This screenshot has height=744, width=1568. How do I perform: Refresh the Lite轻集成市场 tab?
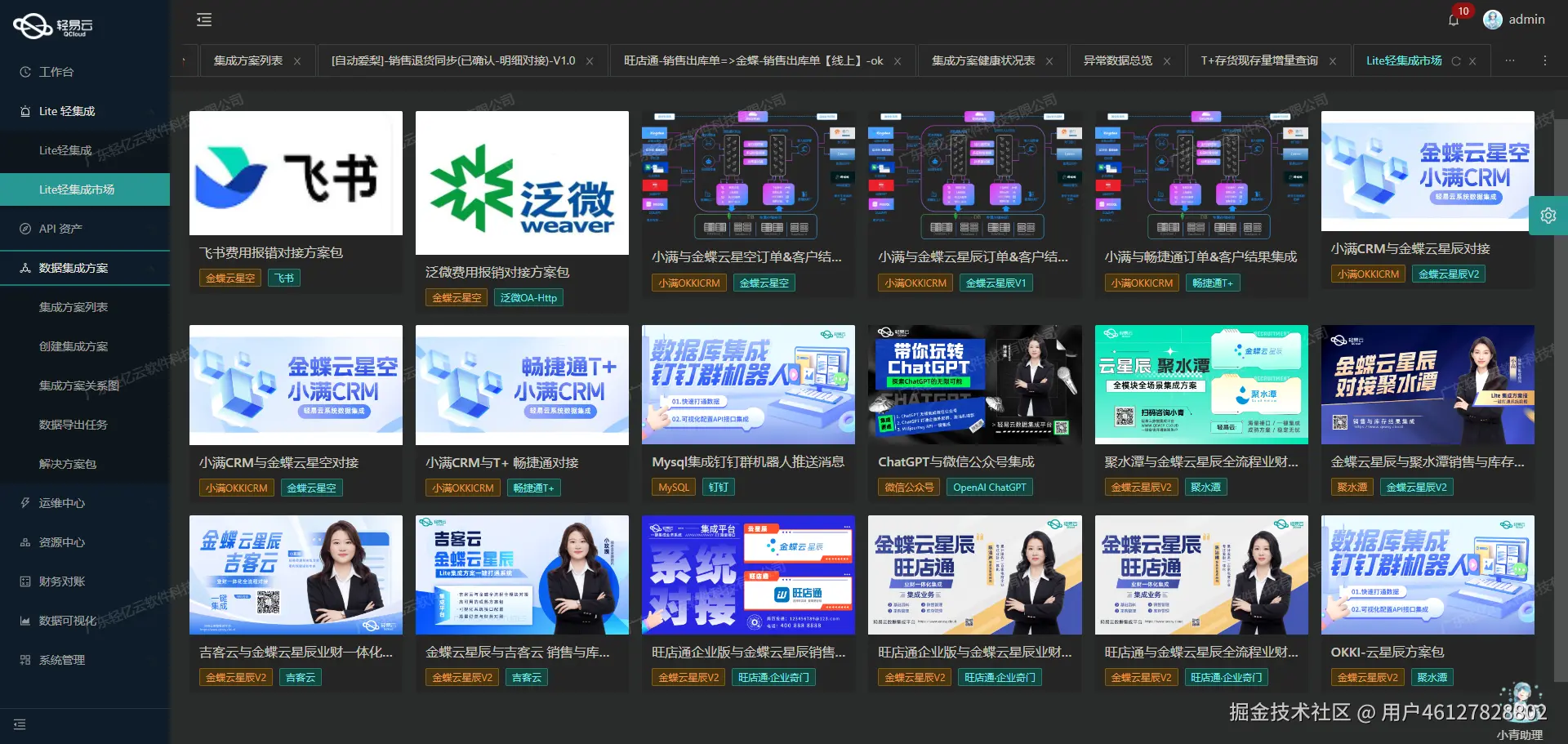(1455, 61)
